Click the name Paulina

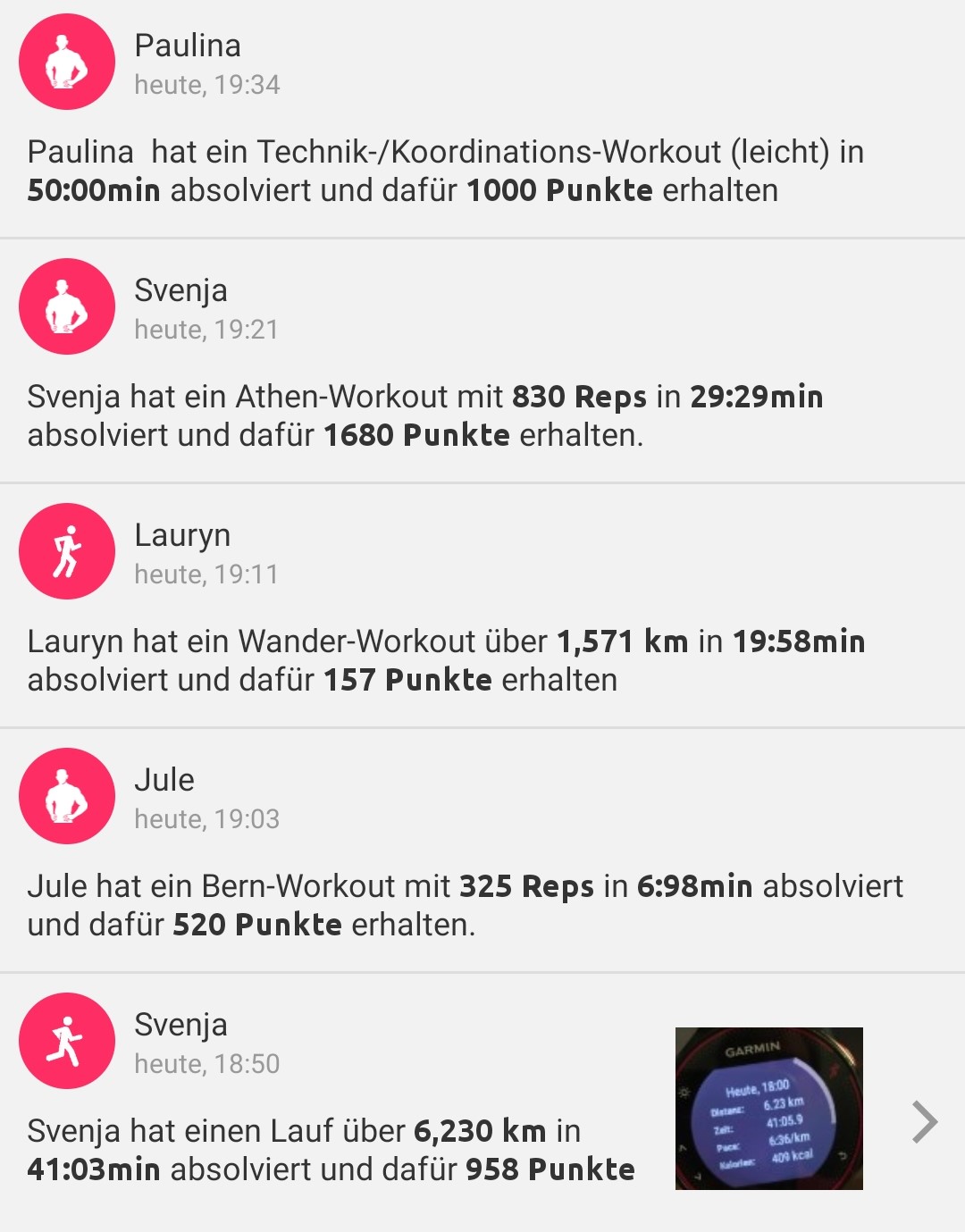pyautogui.click(x=188, y=46)
